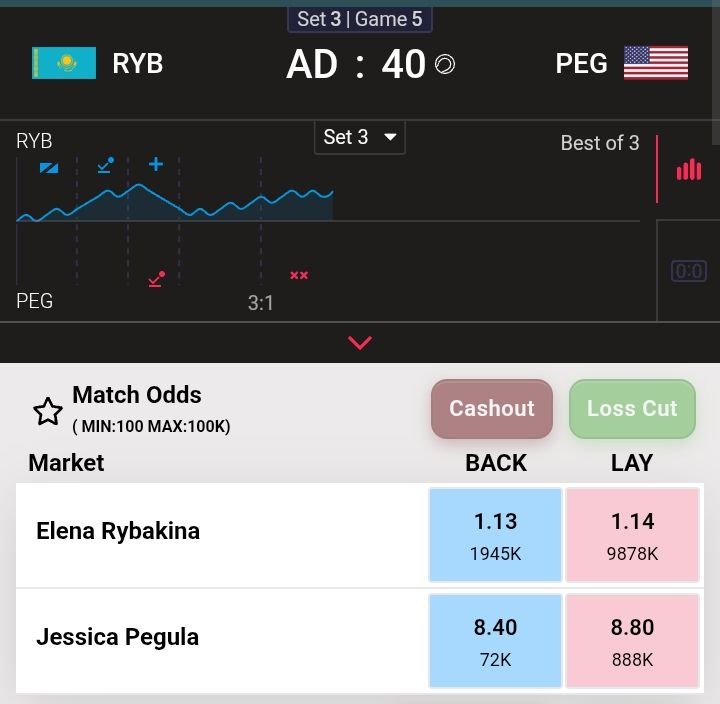Open the red bar chart statistics icon
This screenshot has width=720, height=704.
(x=689, y=170)
